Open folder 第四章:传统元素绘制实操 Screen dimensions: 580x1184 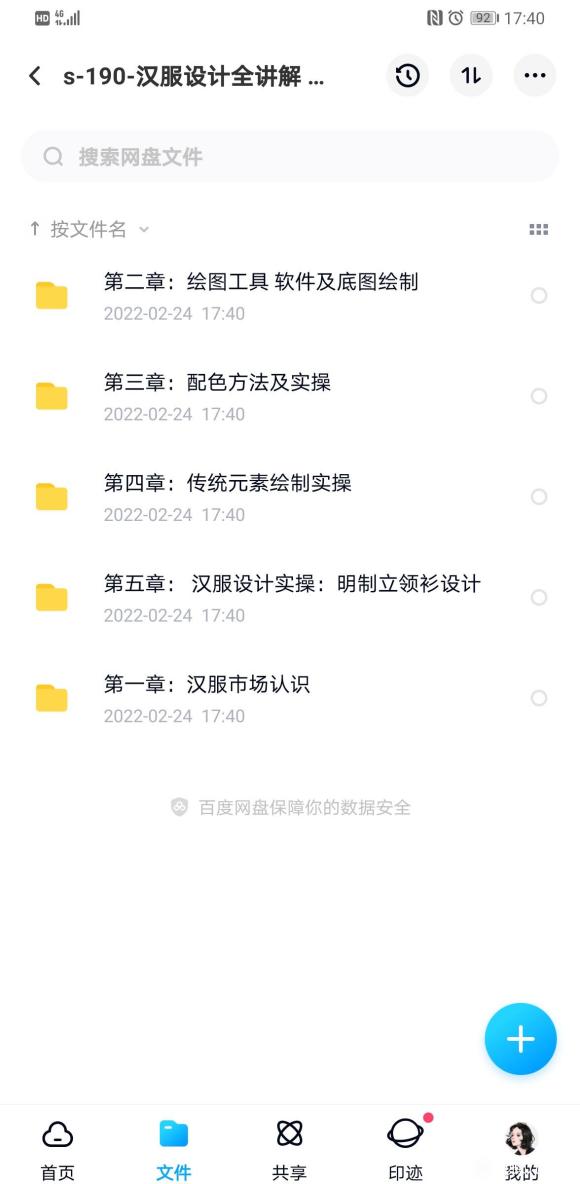(x=290, y=497)
